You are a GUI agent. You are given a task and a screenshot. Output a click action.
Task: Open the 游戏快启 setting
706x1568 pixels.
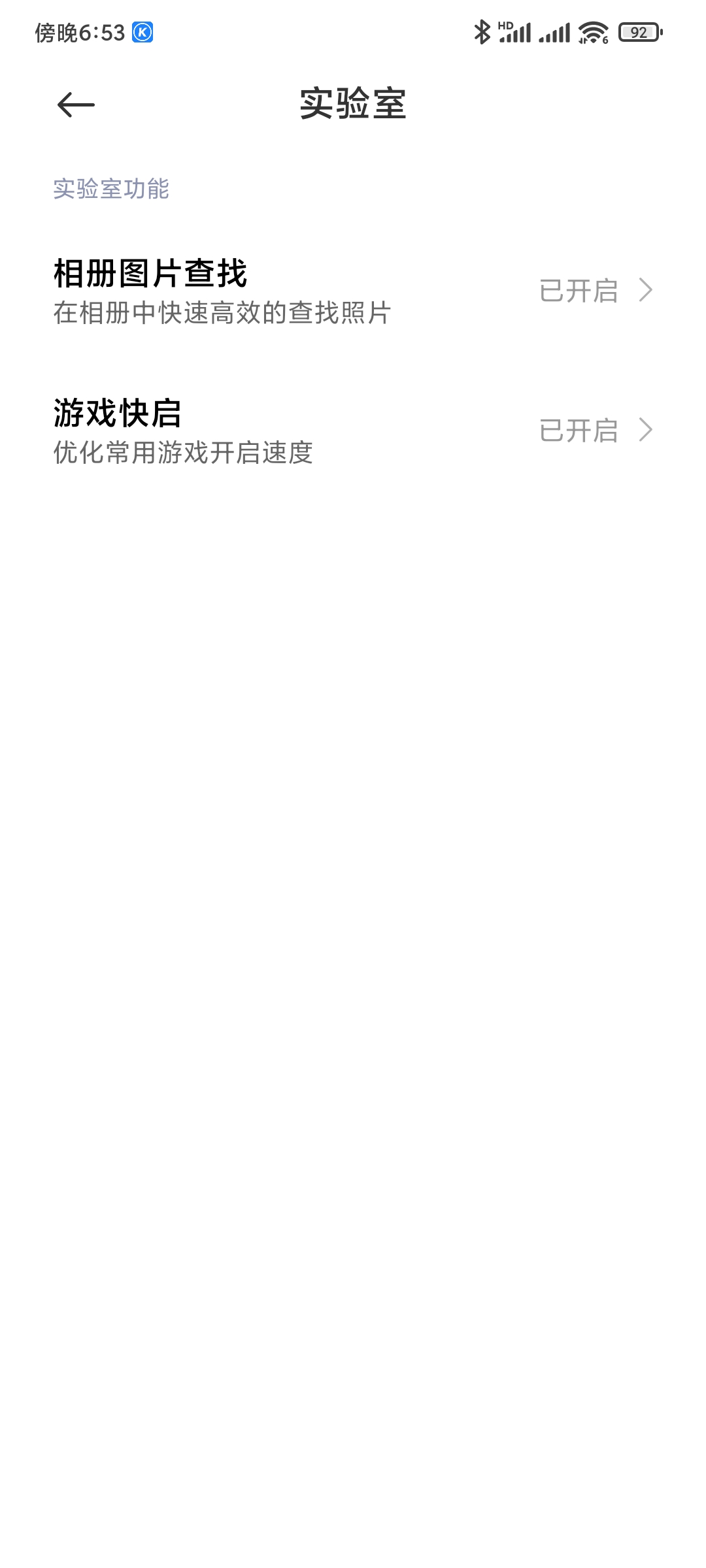pyautogui.click(x=353, y=431)
